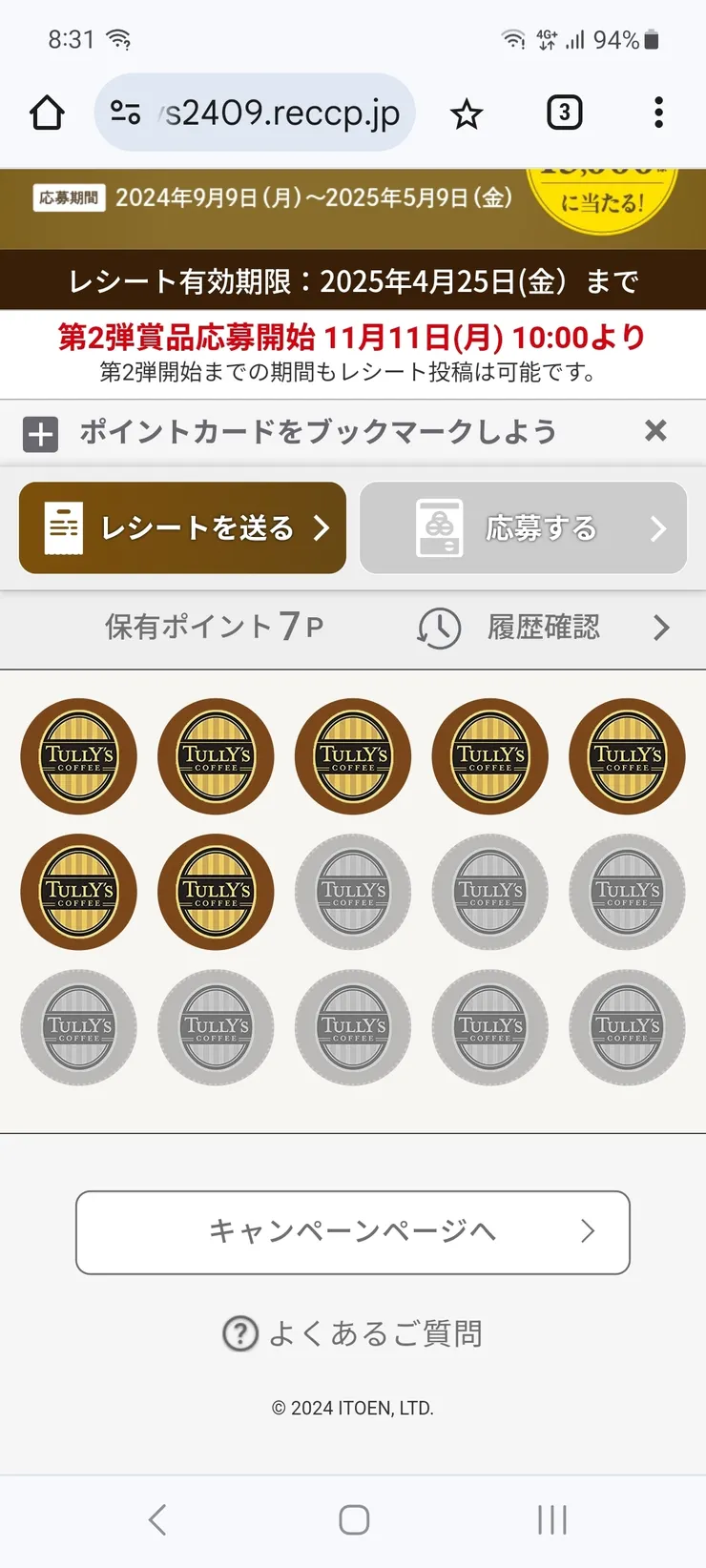Tap the star icon to bookmark this page
The image size is (706, 1568).
click(x=467, y=113)
